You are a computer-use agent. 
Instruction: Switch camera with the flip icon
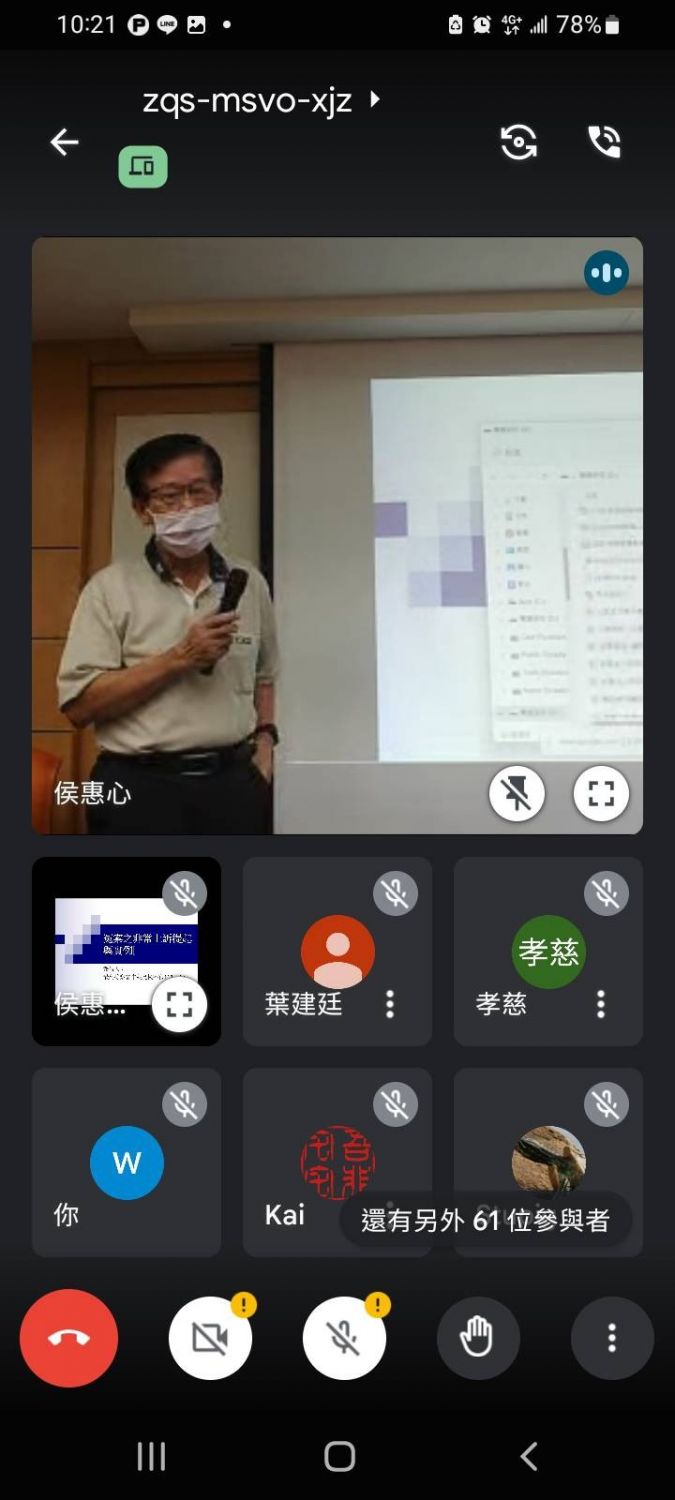tap(519, 142)
